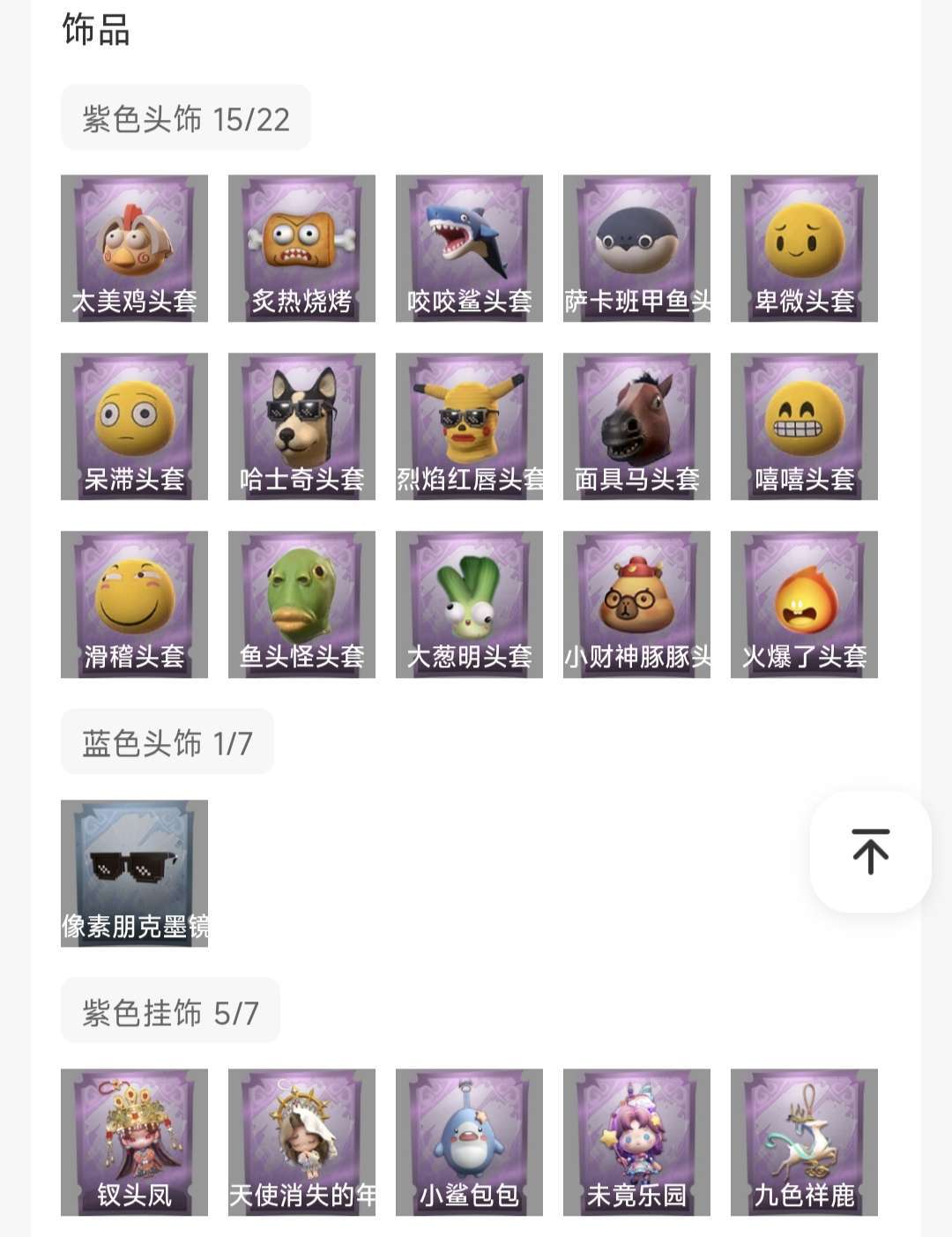952x1237 pixels.
Task: Expand the 蓝色头饰 1/7 category header
Action: click(166, 743)
